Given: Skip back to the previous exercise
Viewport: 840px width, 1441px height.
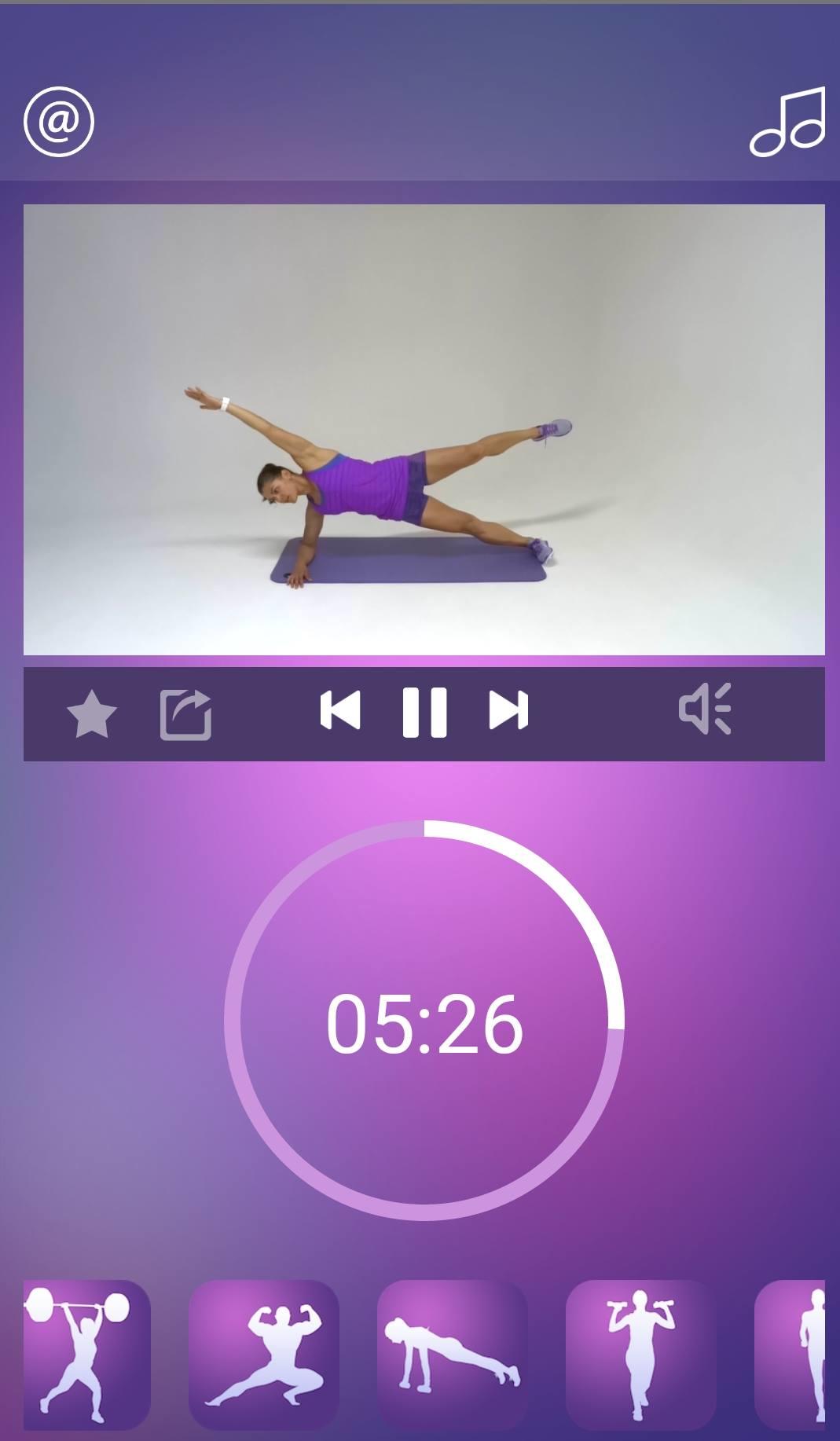Looking at the screenshot, I should [340, 711].
